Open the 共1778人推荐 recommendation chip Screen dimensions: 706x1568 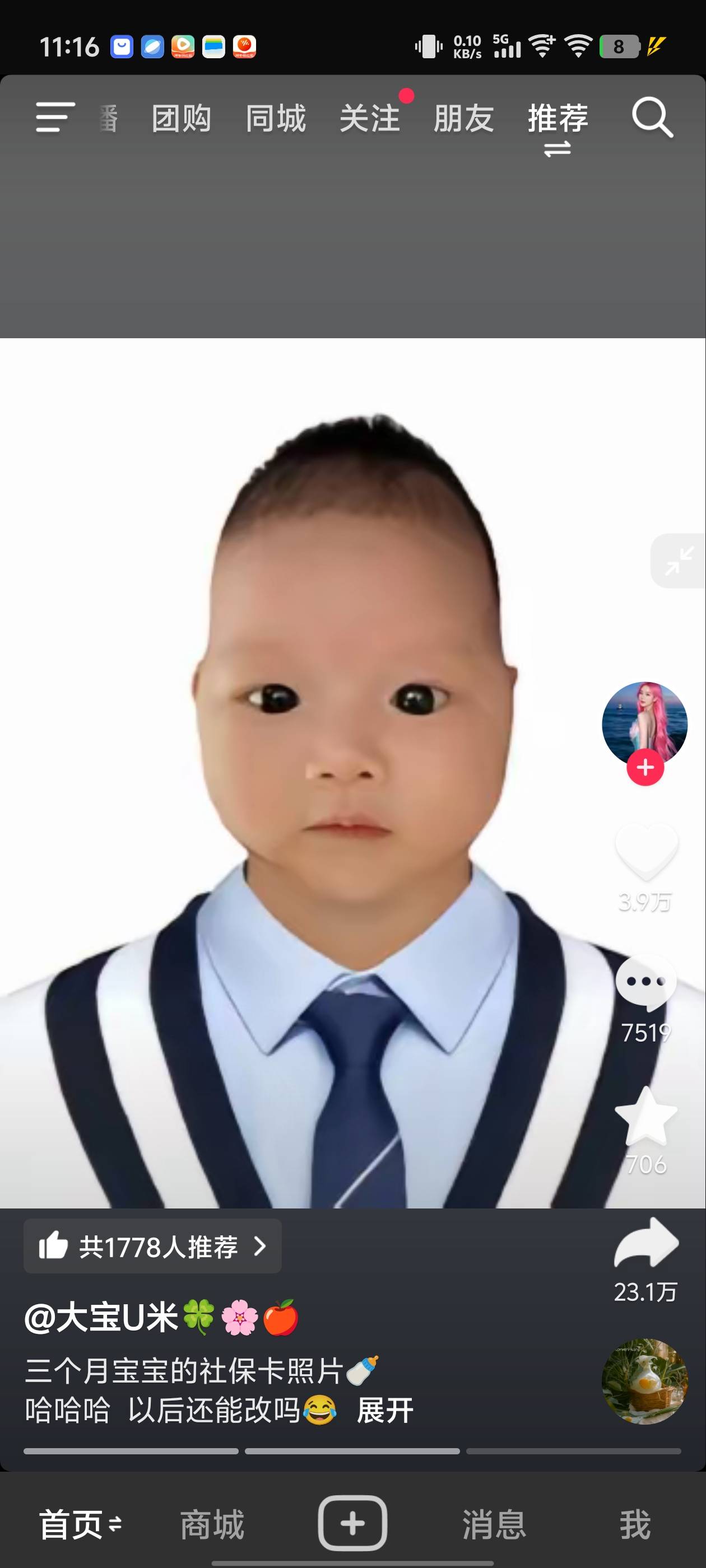pos(152,1247)
